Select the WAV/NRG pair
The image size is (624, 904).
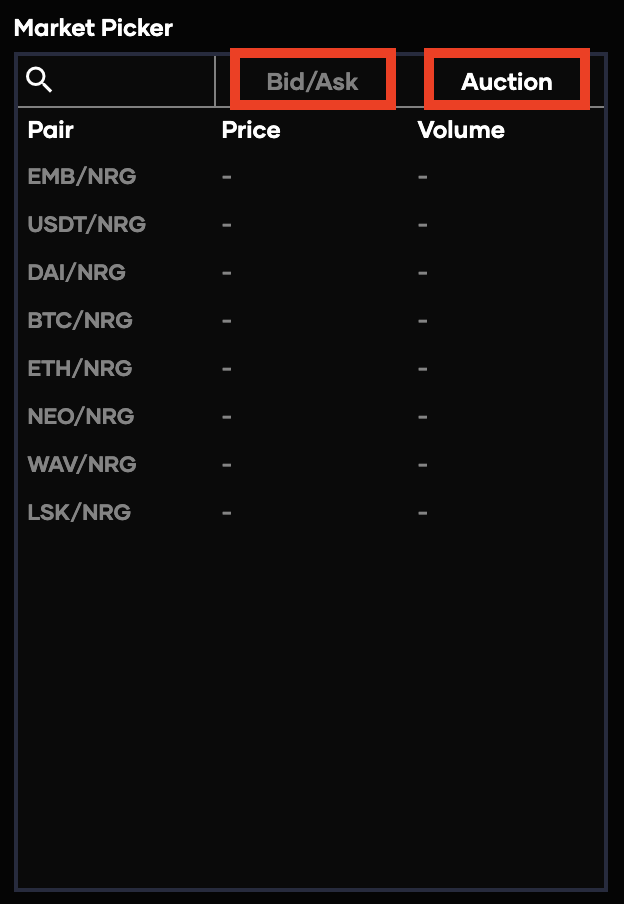[82, 465]
